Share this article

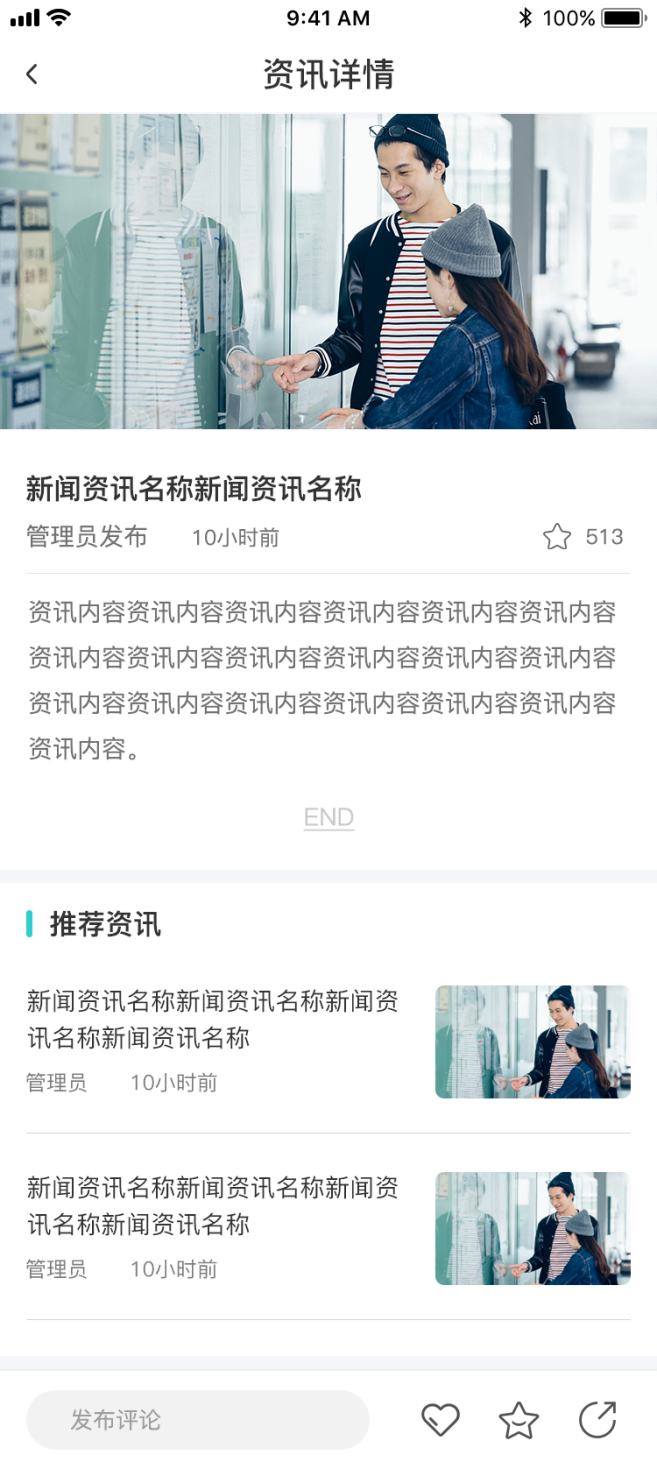[597, 1420]
